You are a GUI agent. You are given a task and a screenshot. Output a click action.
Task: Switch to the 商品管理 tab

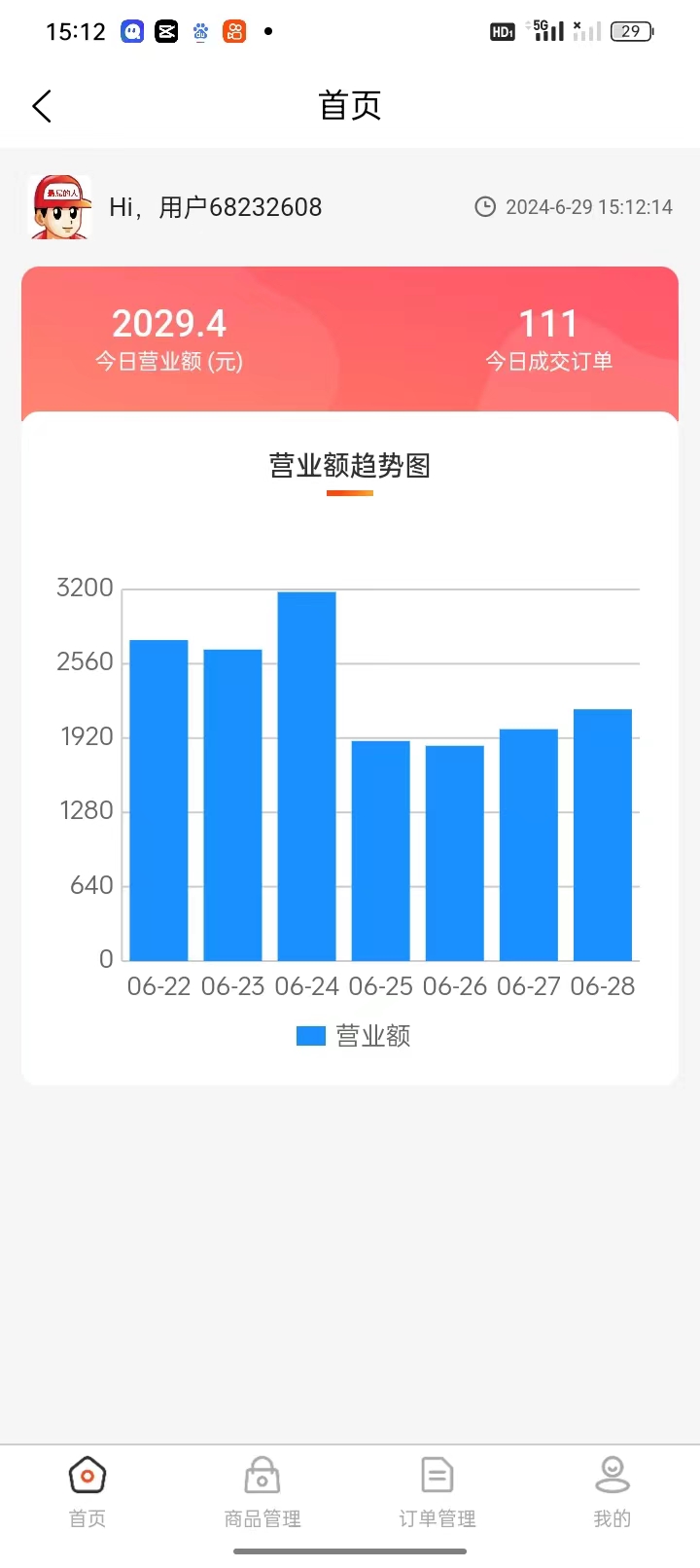click(262, 1492)
